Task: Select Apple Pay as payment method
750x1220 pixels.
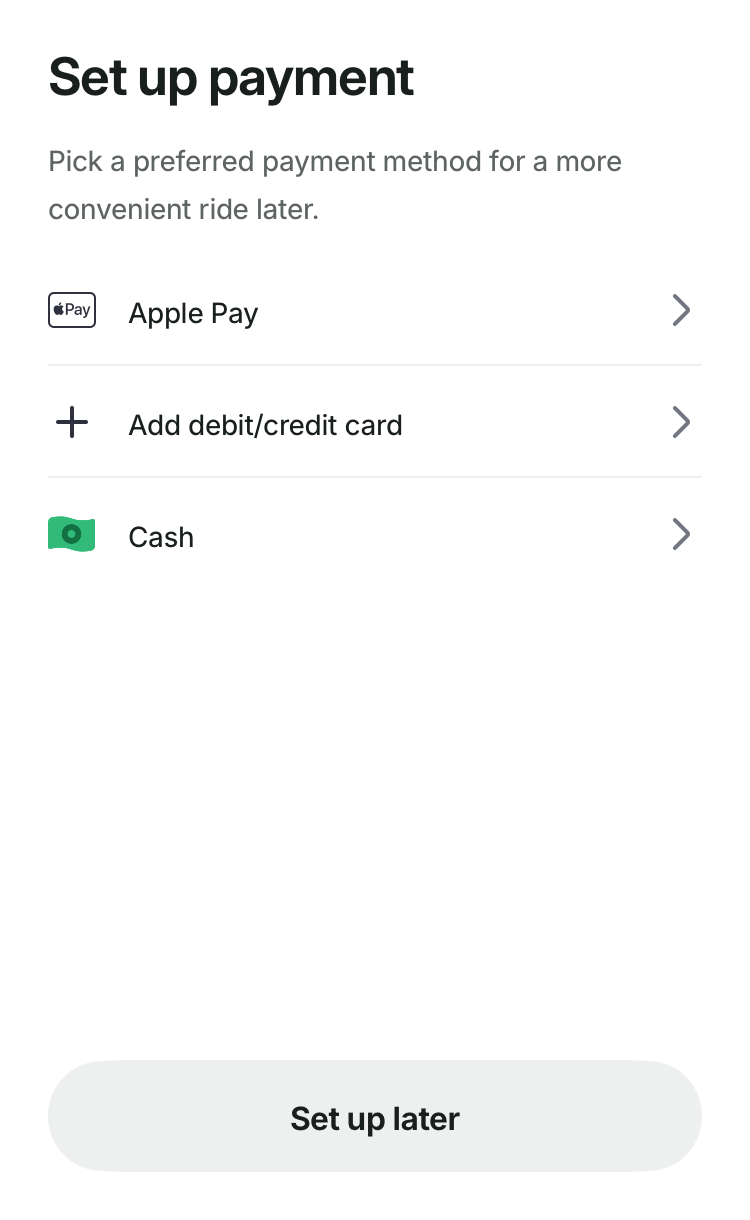Action: pos(374,312)
